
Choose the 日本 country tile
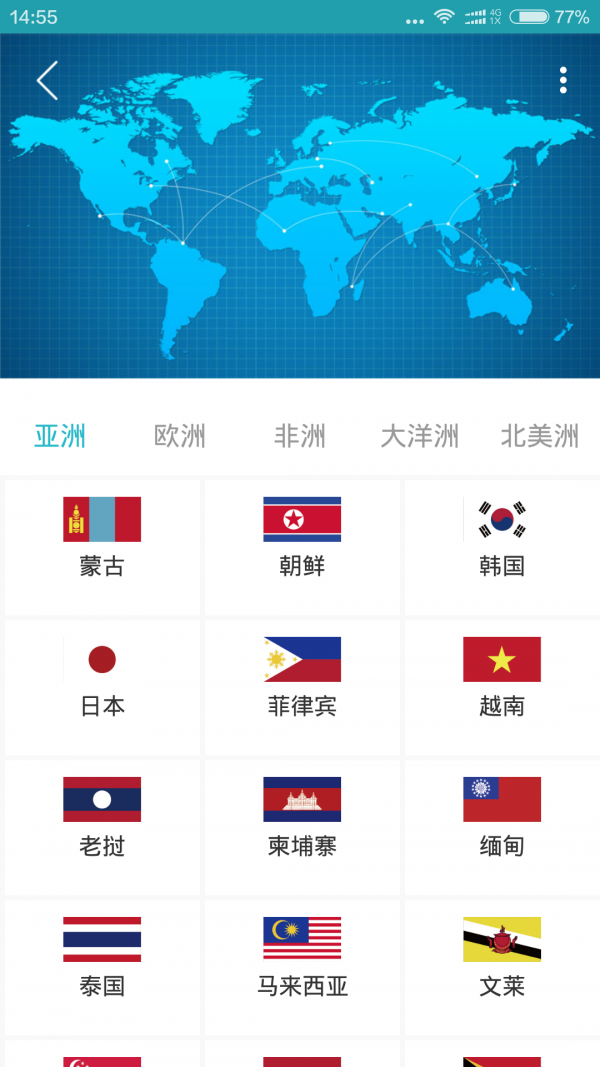point(102,686)
